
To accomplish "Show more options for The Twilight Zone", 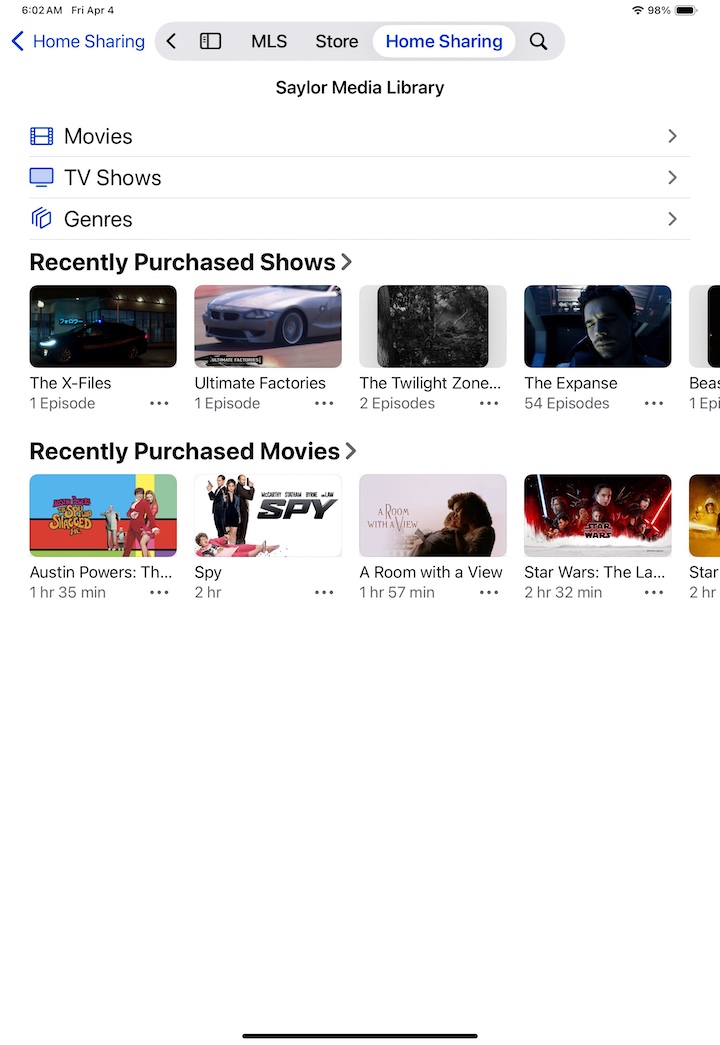I will pyautogui.click(x=489, y=403).
